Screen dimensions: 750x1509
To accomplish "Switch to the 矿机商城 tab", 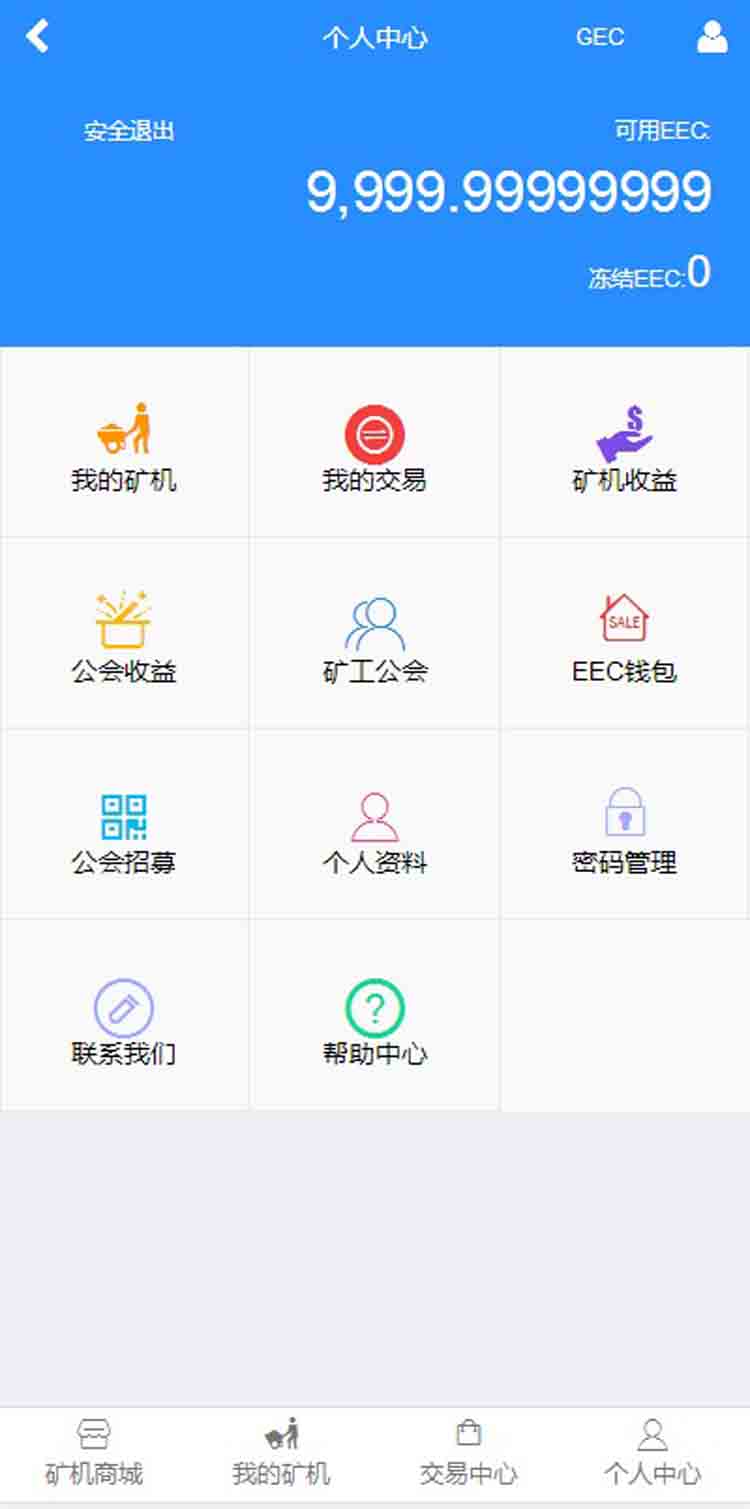I will (x=94, y=1452).
